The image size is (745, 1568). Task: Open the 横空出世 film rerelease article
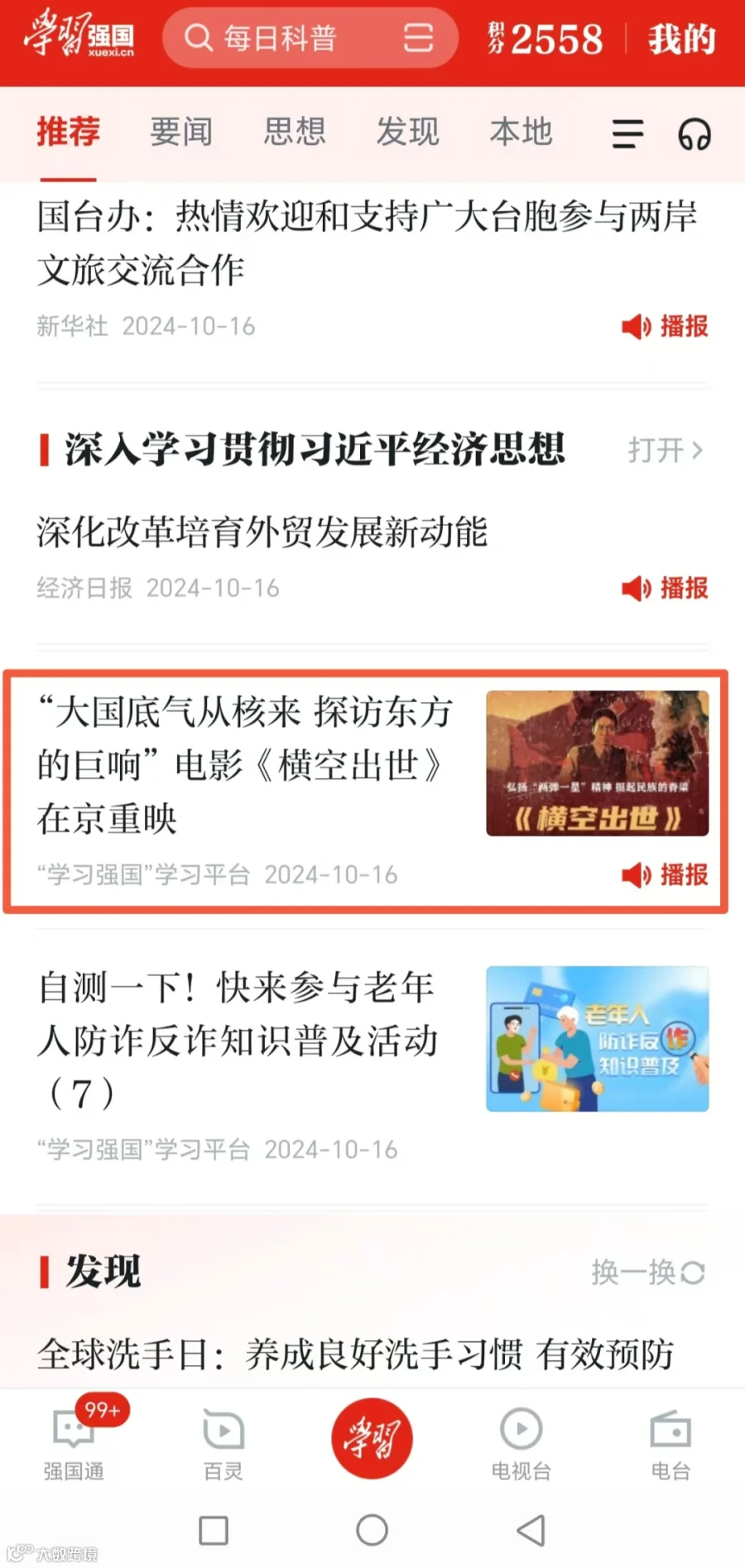[365, 791]
